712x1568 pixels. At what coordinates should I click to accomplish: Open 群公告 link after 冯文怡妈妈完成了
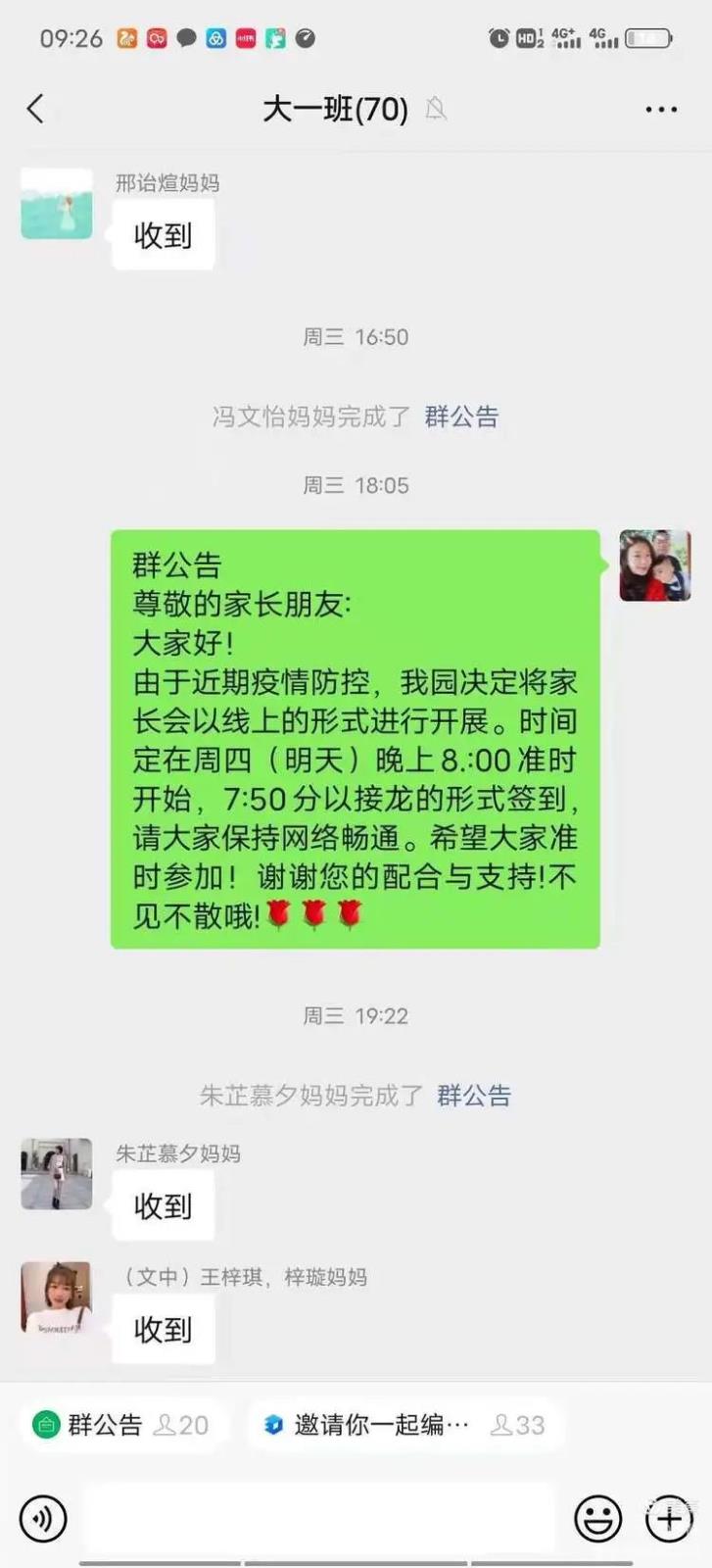[x=461, y=416]
